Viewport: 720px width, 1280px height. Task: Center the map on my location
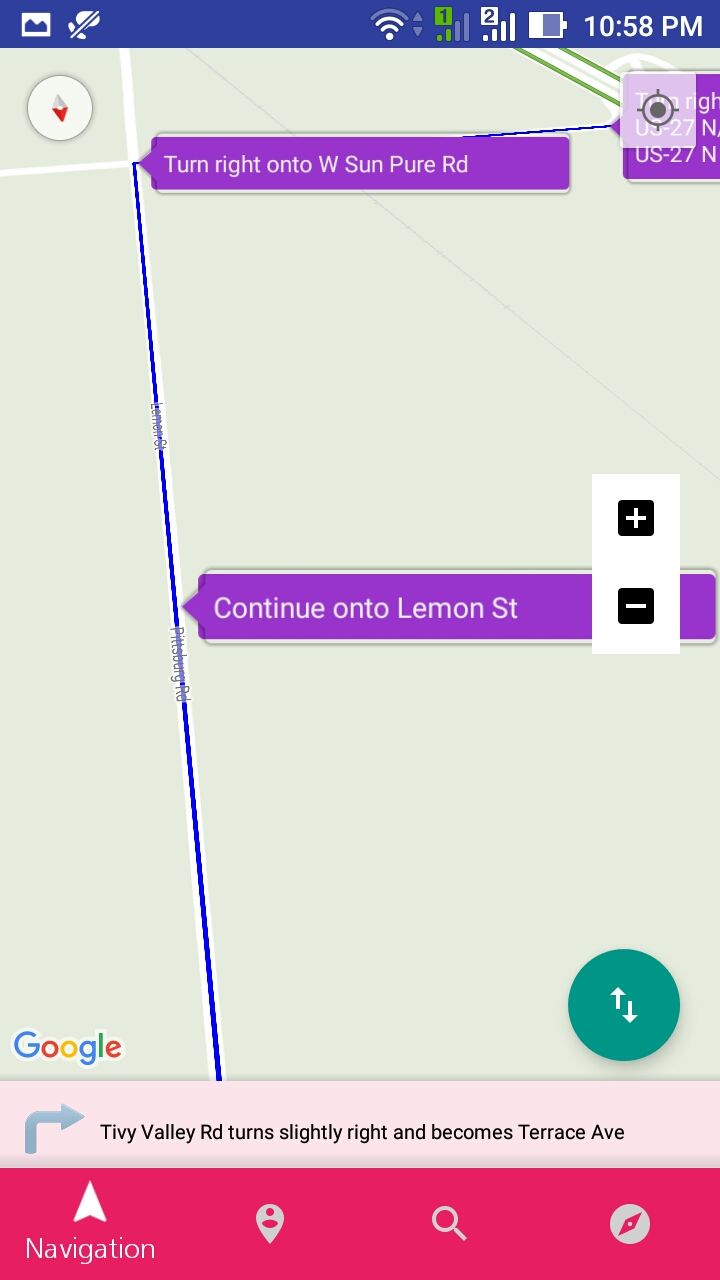657,109
